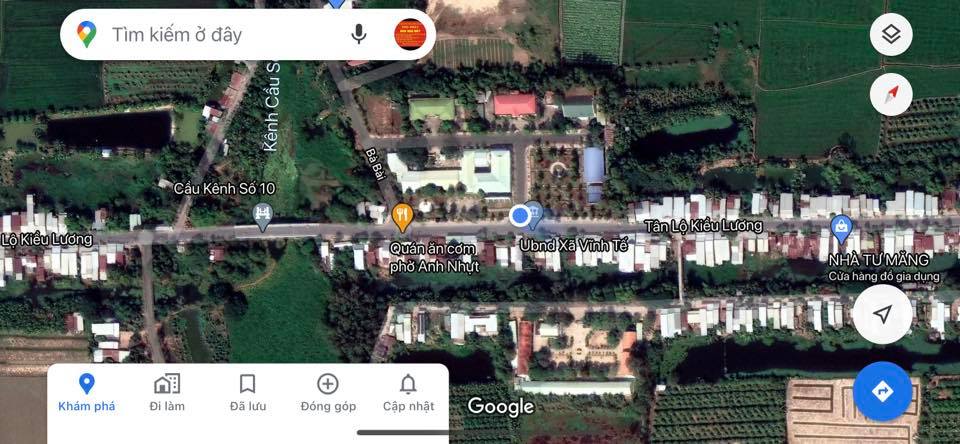Screen dimensions: 960x444
Task: Reset map orientation with the compass
Action: click(891, 95)
